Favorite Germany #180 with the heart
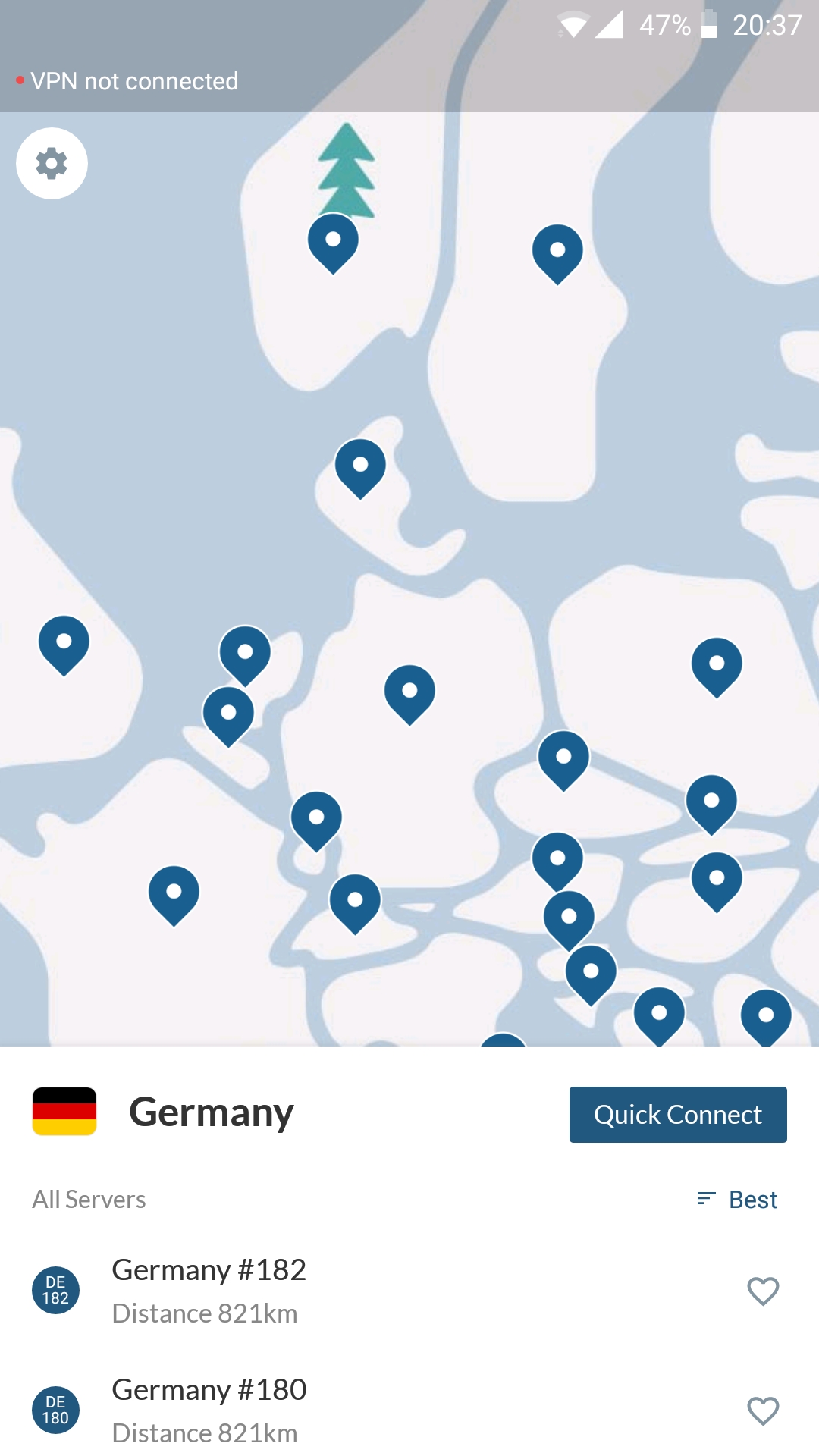Screen dimensions: 819x1456 (x=763, y=1410)
